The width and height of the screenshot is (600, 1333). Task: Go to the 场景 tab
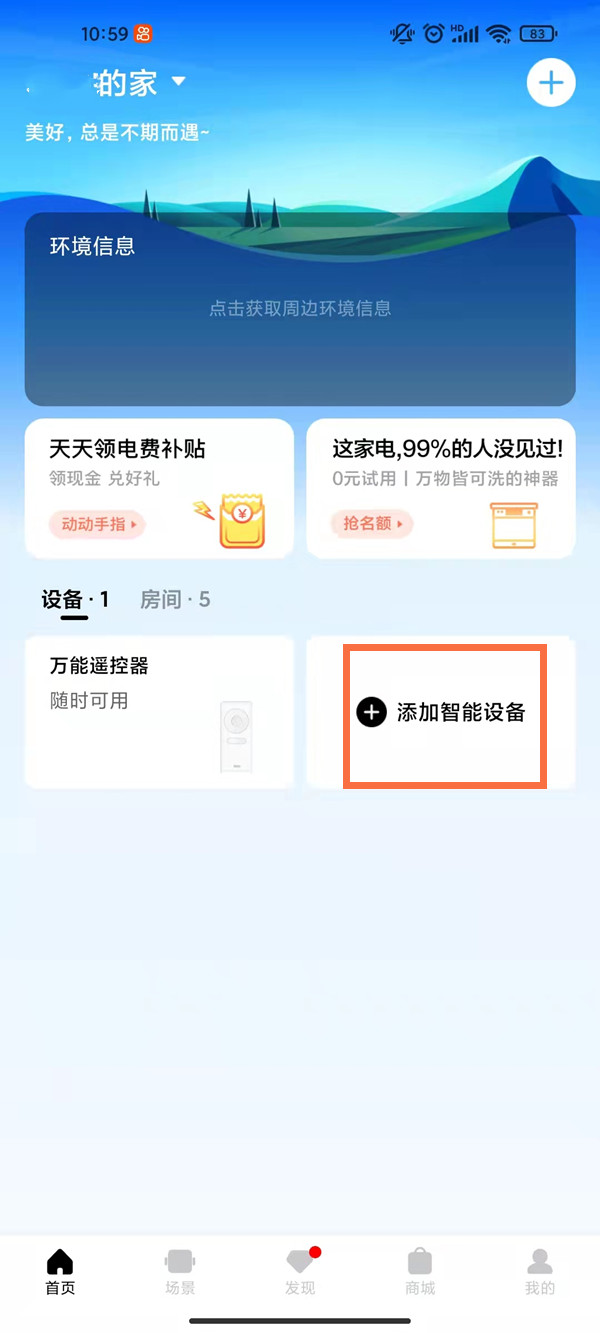(180, 1272)
